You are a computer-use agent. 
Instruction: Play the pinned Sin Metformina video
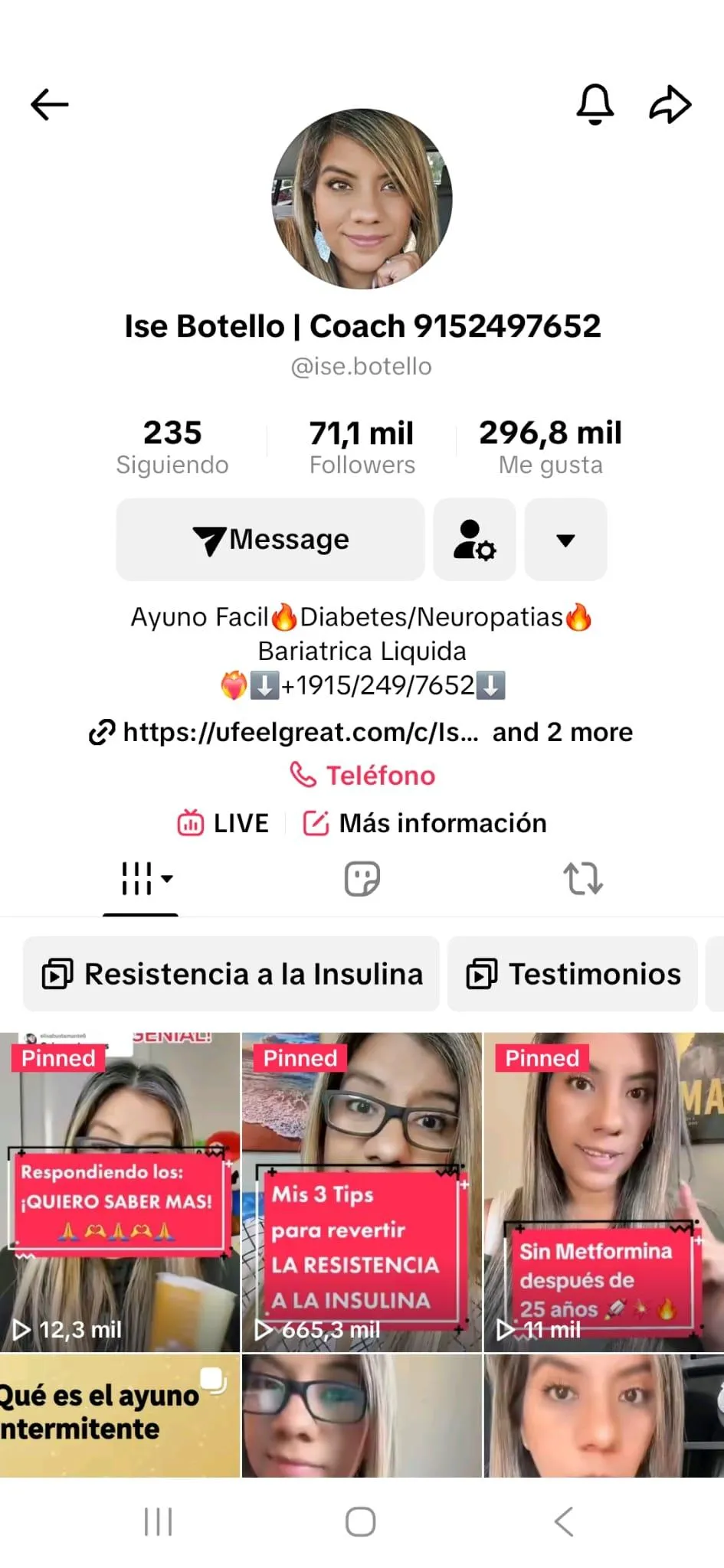[604, 1191]
